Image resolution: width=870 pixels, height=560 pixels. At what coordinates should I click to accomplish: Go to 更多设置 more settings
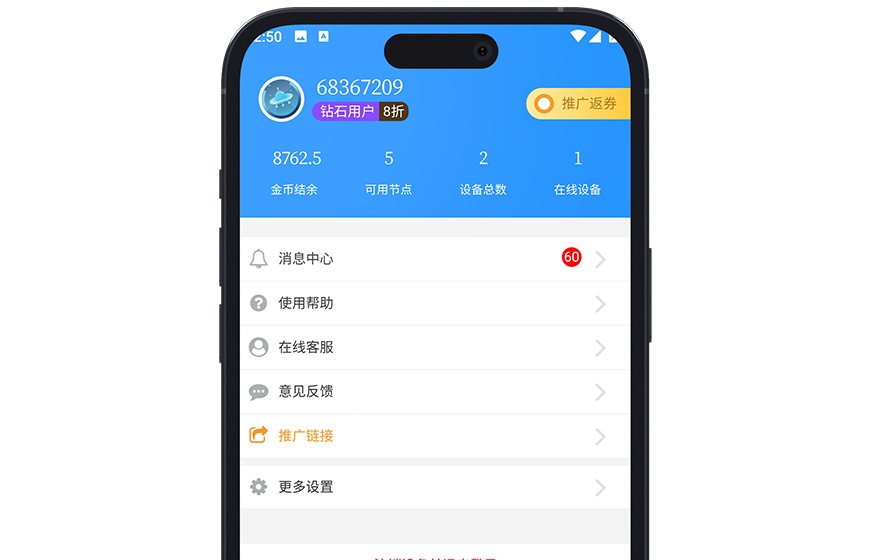pyautogui.click(x=434, y=487)
